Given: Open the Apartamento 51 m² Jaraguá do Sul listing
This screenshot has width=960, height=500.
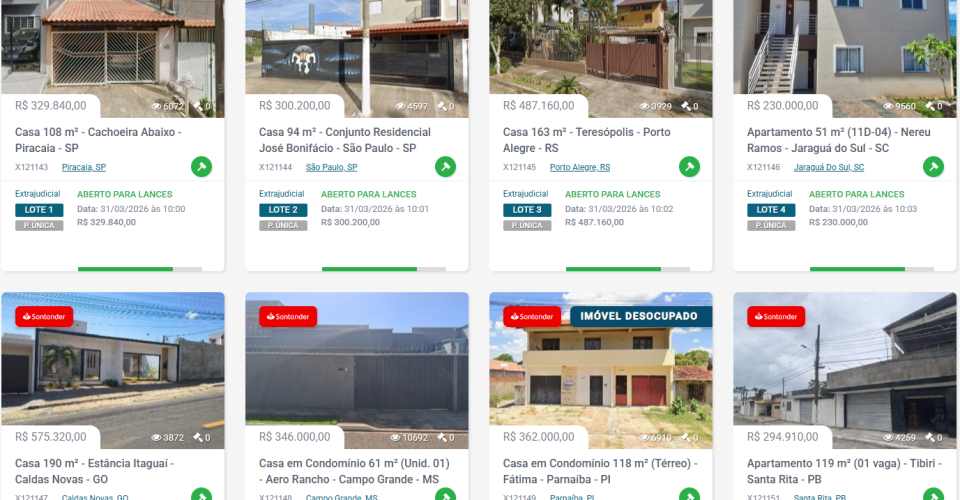Looking at the screenshot, I should point(832,139).
